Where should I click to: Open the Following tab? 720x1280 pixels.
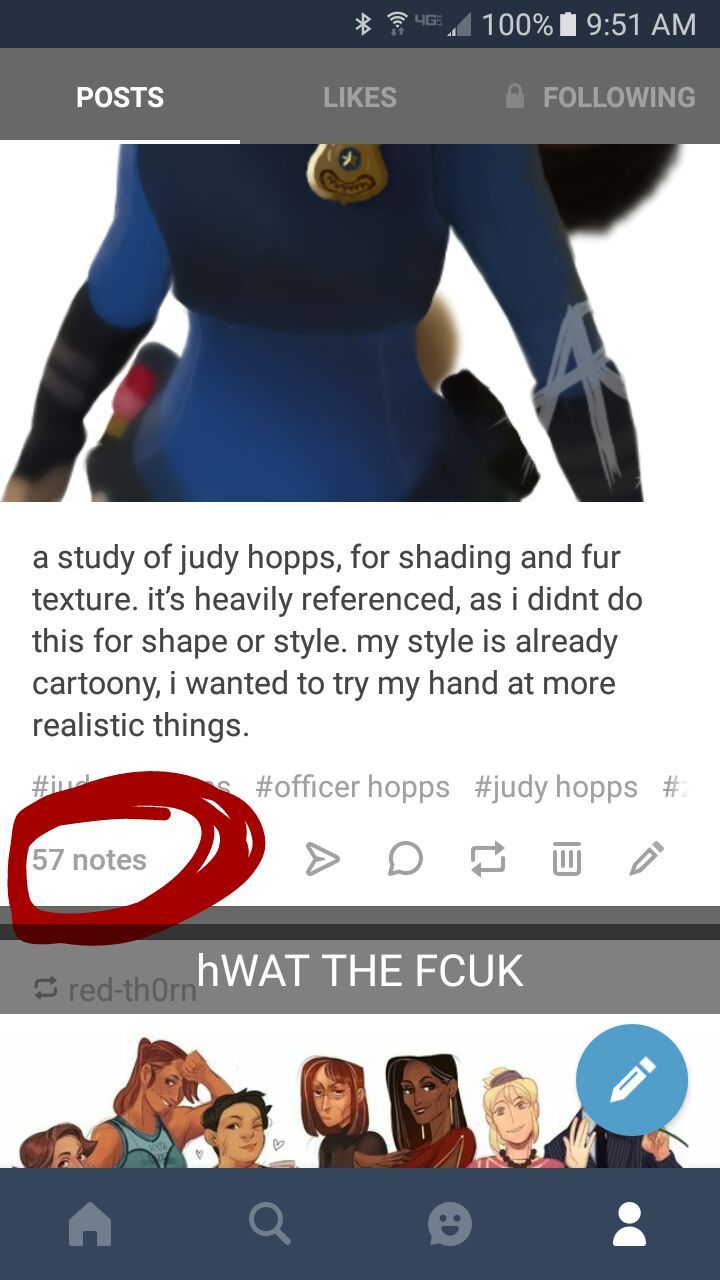(618, 97)
